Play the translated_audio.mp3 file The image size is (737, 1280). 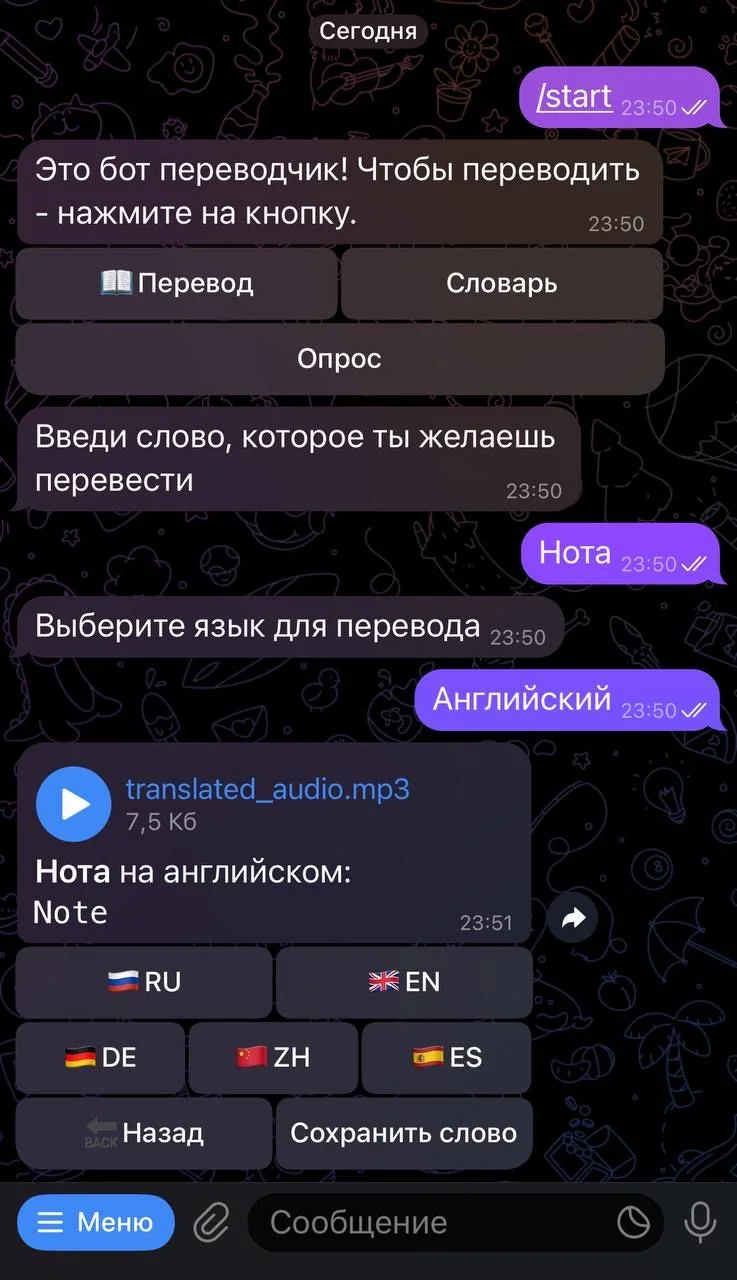pos(73,803)
